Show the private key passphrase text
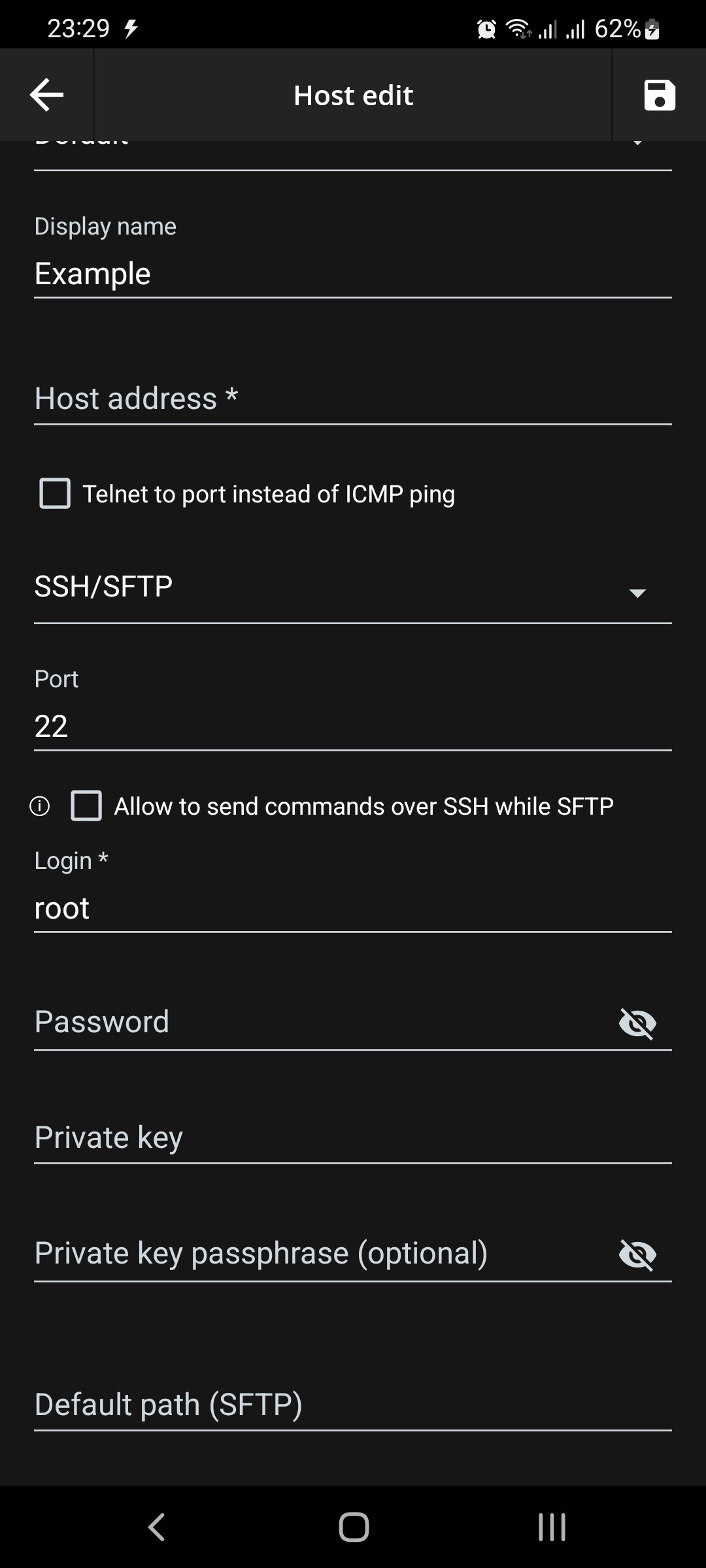 (x=637, y=1254)
